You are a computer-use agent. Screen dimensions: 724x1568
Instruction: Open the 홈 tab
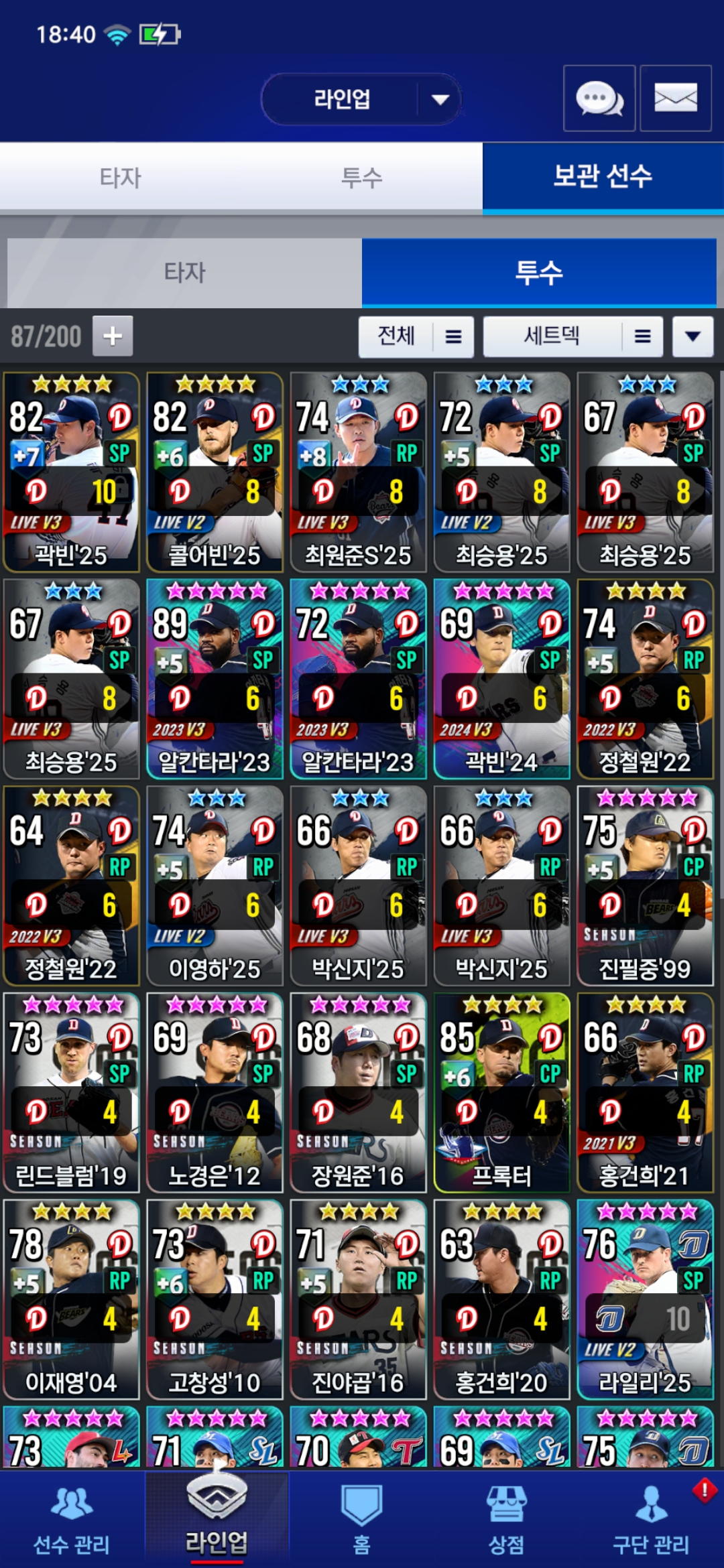click(x=361, y=1520)
